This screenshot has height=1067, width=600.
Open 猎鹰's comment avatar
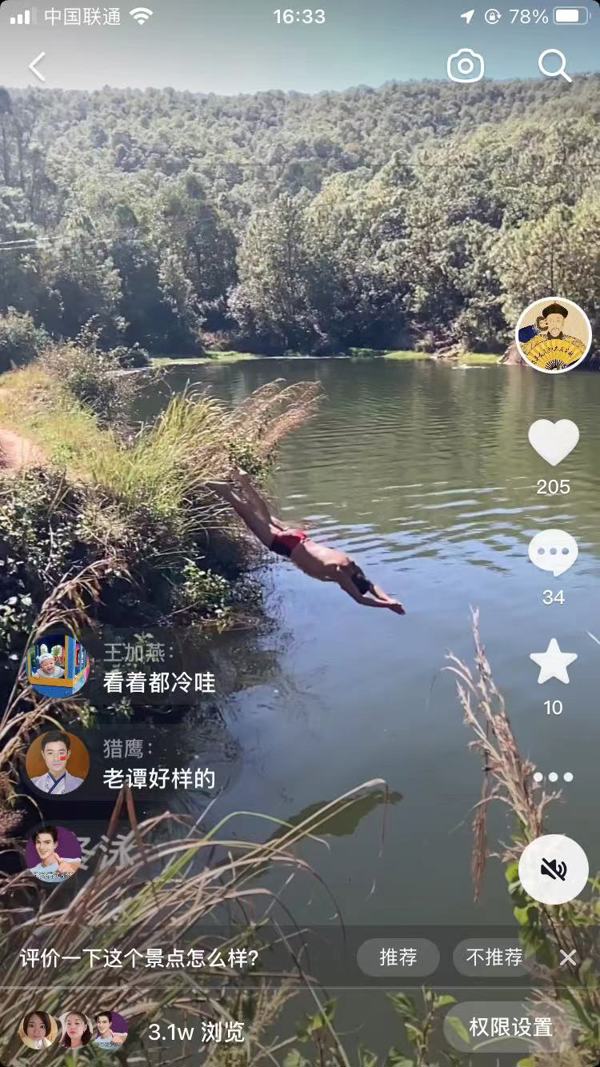tap(58, 763)
